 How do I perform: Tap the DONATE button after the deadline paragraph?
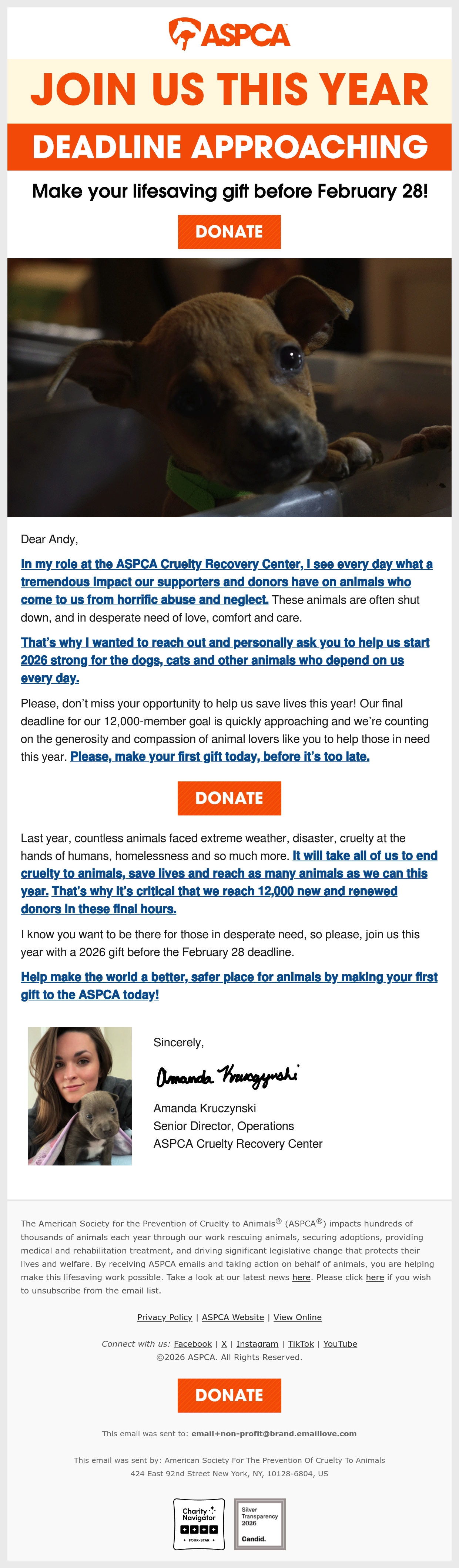229,798
